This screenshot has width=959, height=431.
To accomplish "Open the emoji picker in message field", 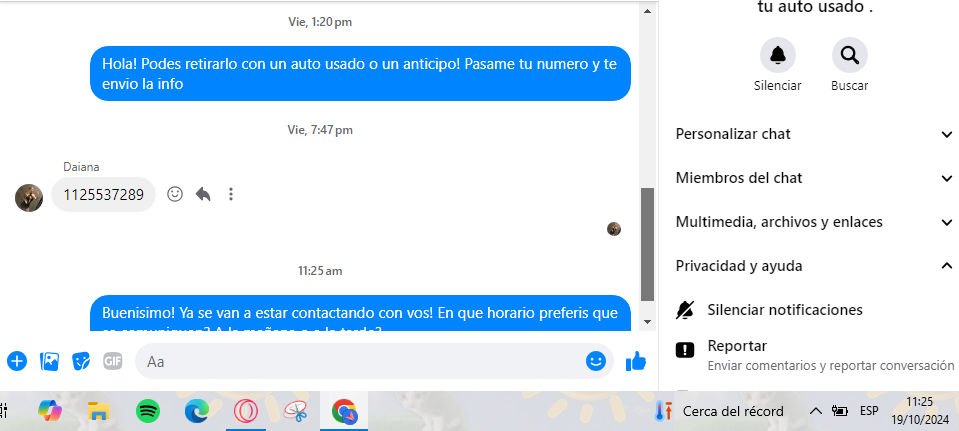I will (596, 362).
